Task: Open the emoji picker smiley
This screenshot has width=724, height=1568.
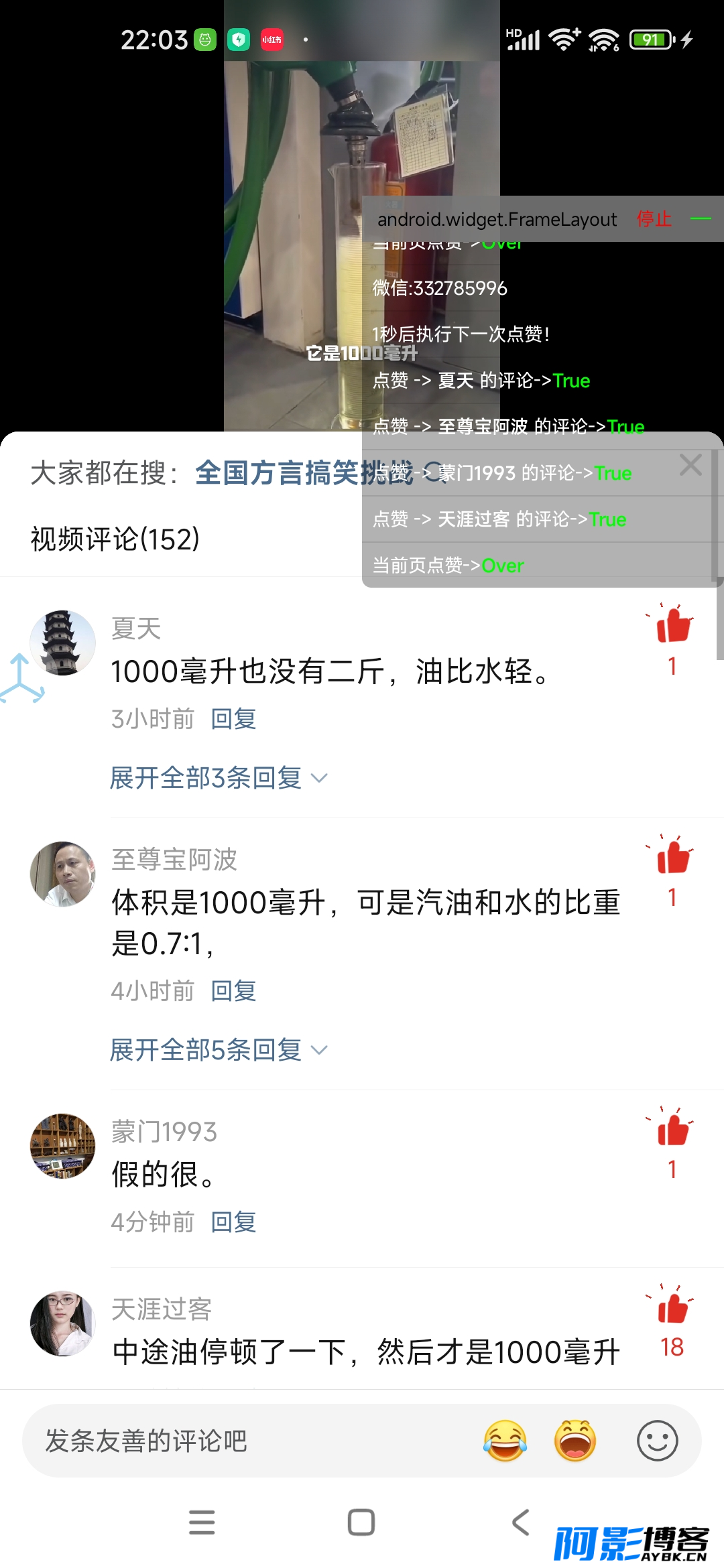Action: (657, 1441)
